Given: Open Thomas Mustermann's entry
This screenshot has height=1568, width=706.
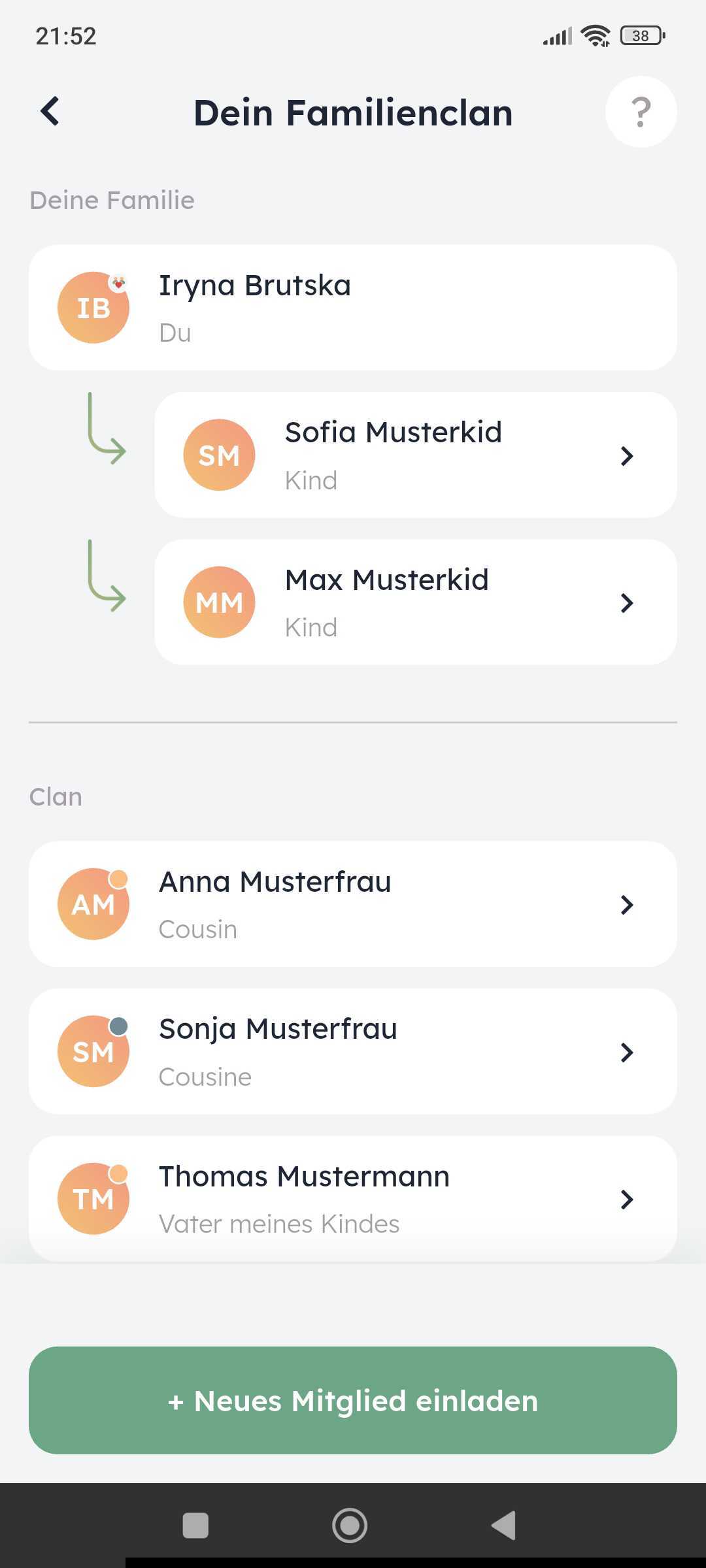Looking at the screenshot, I should [x=353, y=1199].
